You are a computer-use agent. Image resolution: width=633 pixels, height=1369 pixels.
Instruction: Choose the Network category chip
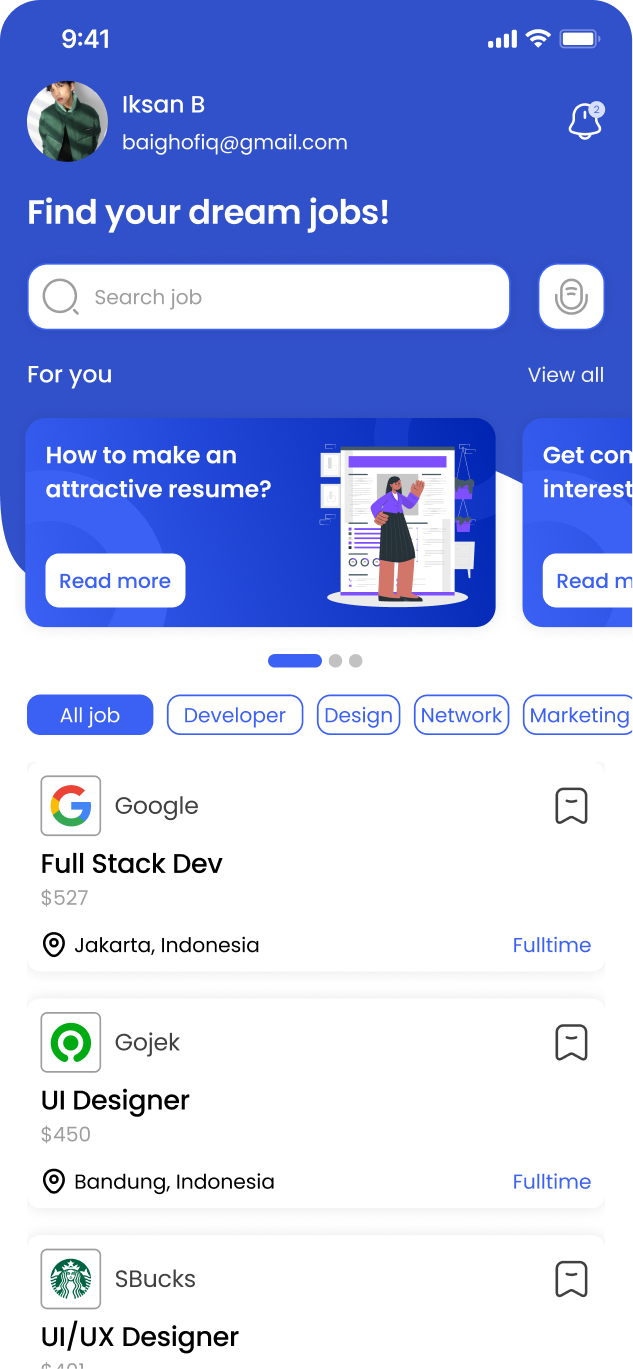pos(461,715)
